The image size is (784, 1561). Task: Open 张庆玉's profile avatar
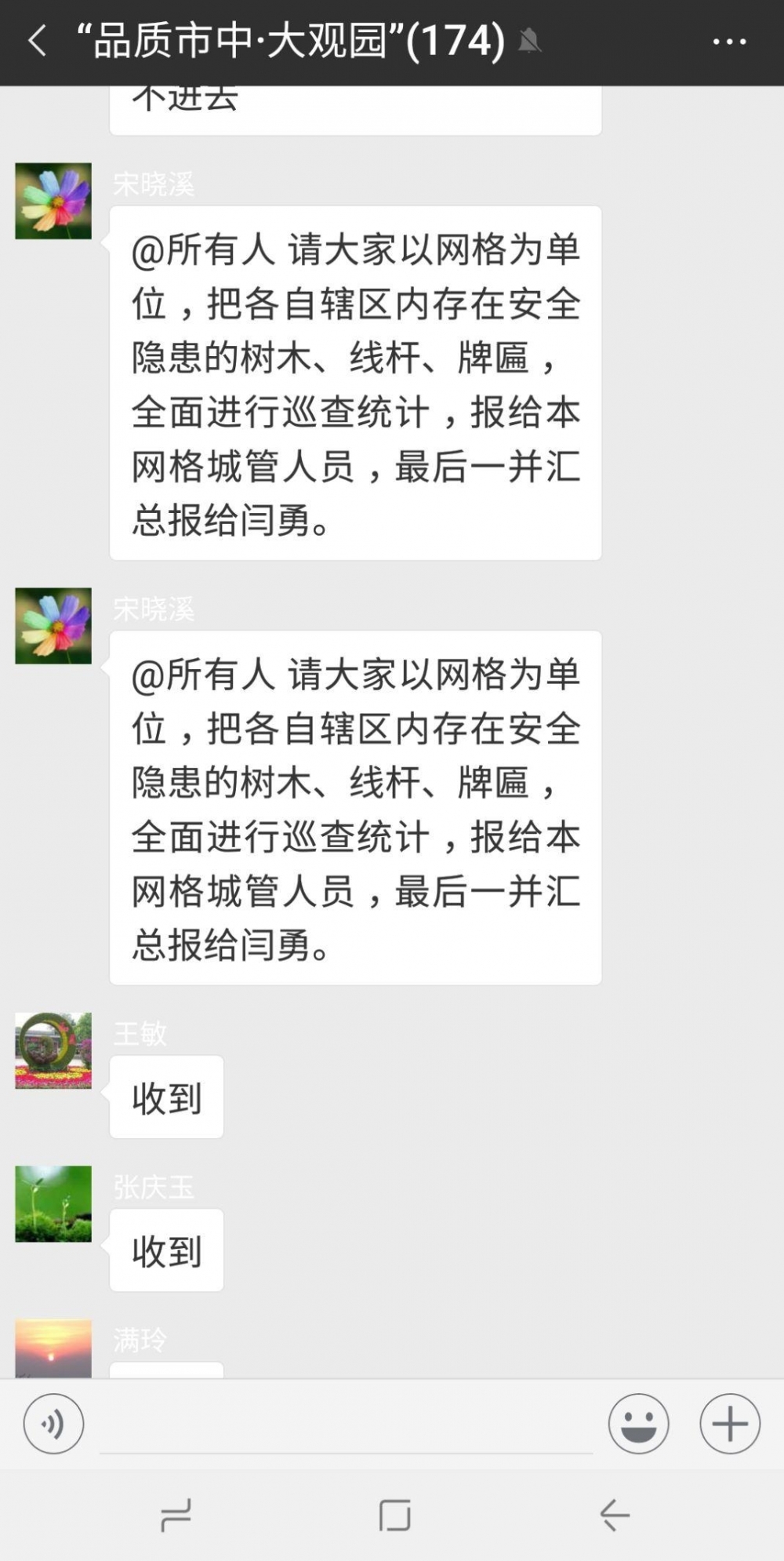click(x=53, y=1203)
